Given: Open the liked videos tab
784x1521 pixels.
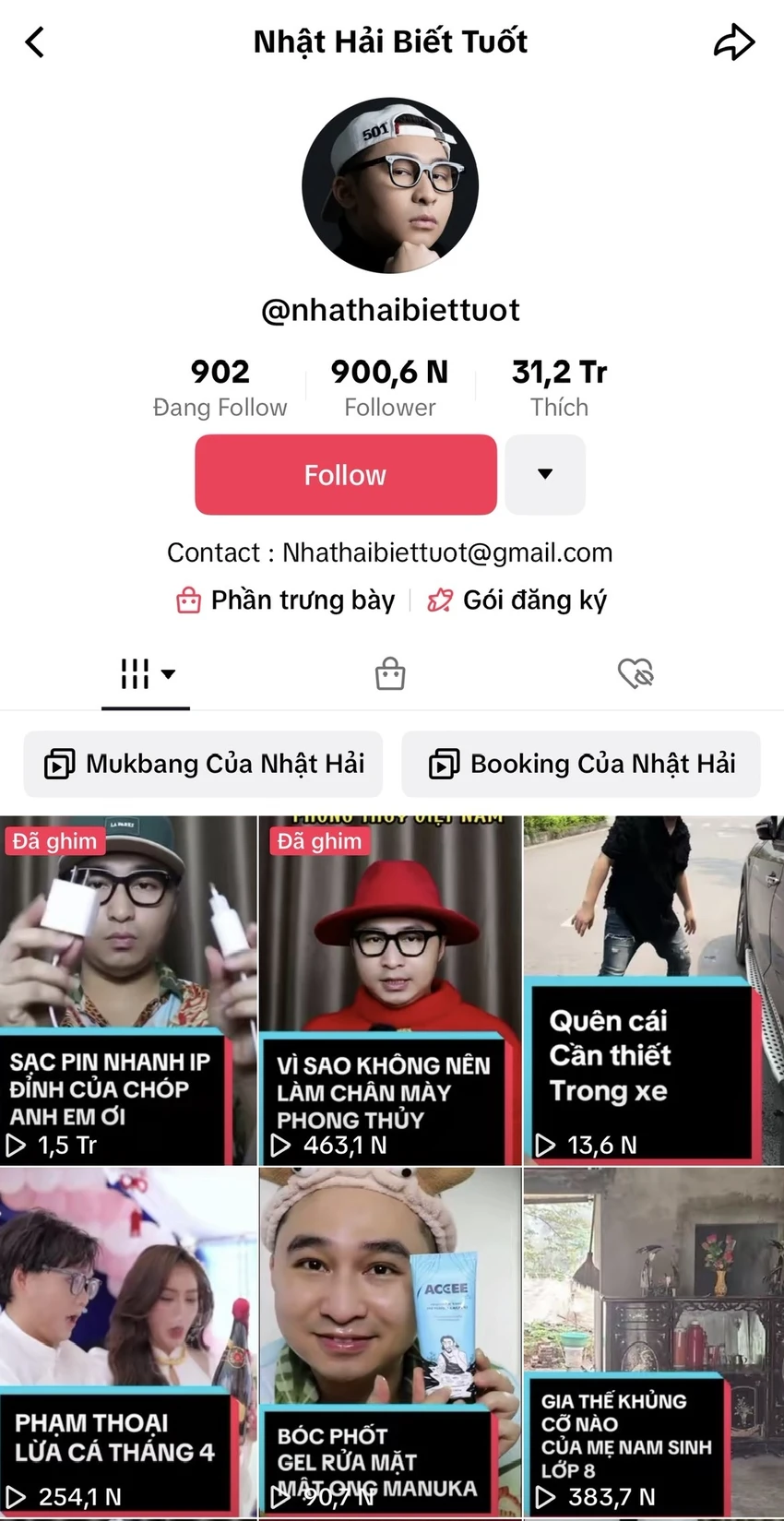Looking at the screenshot, I should point(636,673).
